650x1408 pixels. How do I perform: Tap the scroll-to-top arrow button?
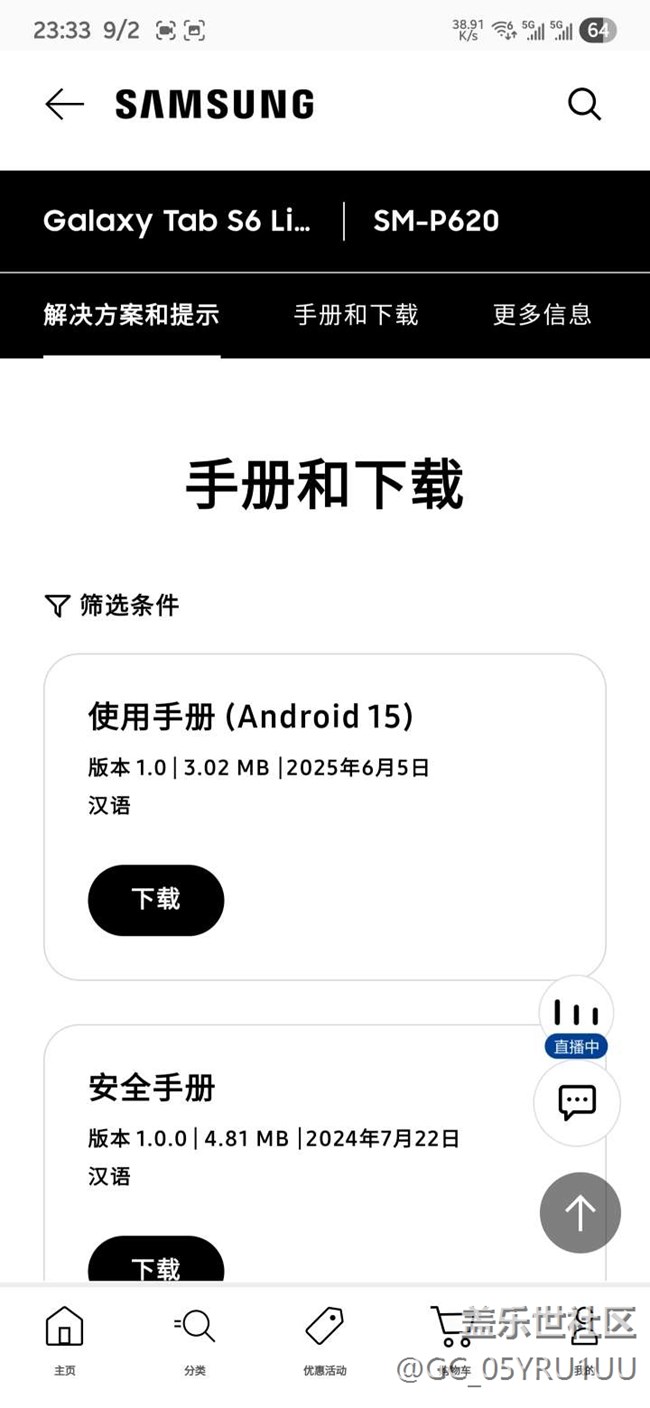coord(580,1212)
